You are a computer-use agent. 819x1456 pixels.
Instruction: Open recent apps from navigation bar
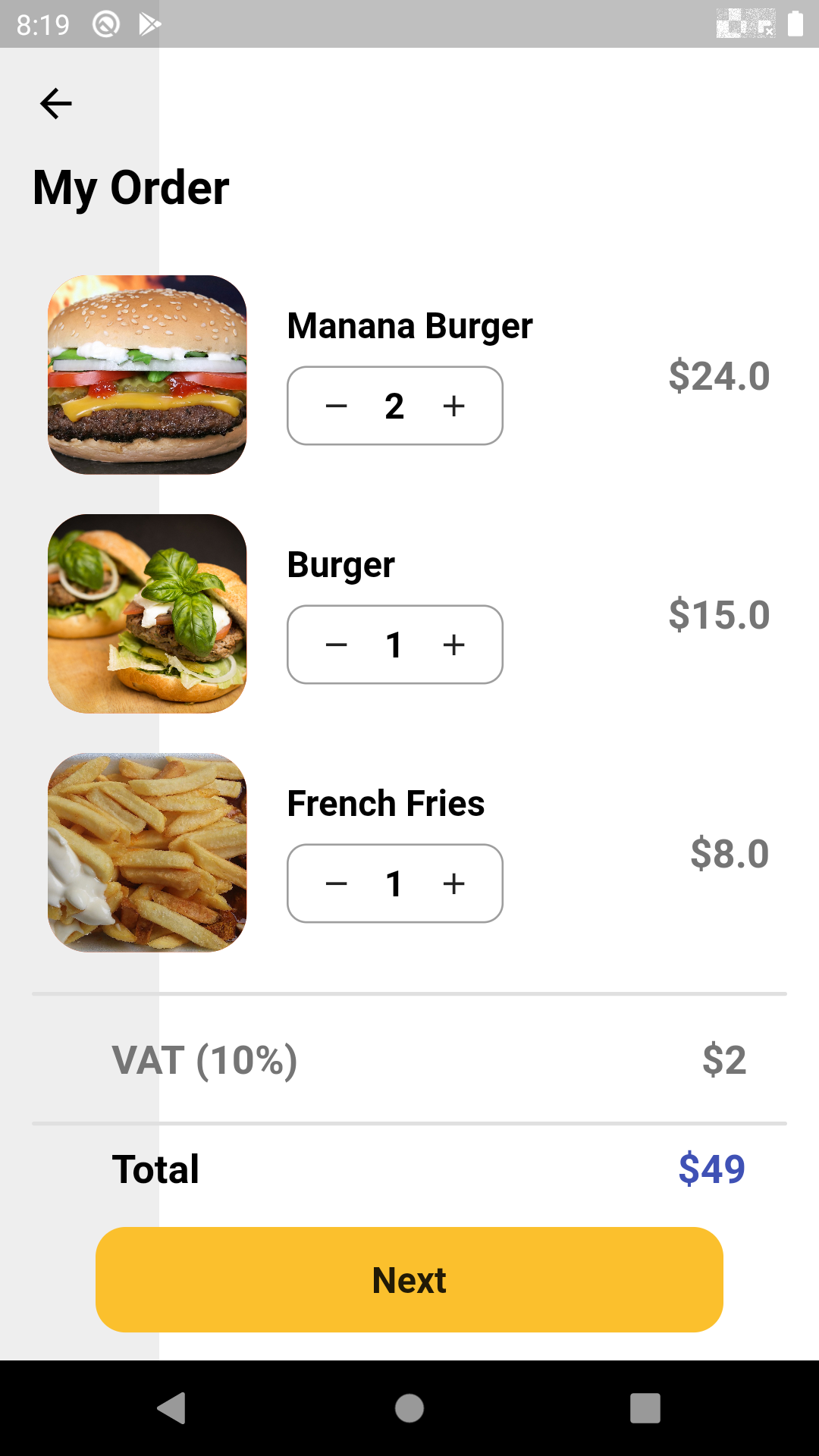coord(645,1408)
